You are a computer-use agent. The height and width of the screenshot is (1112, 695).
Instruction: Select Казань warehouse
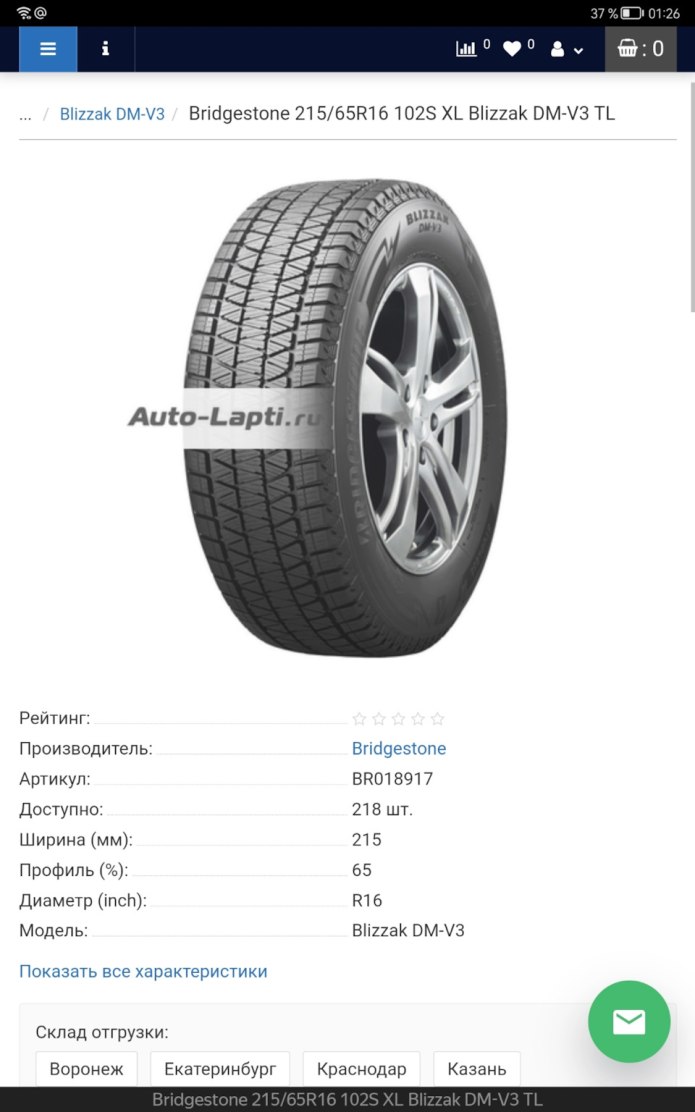(x=483, y=1068)
